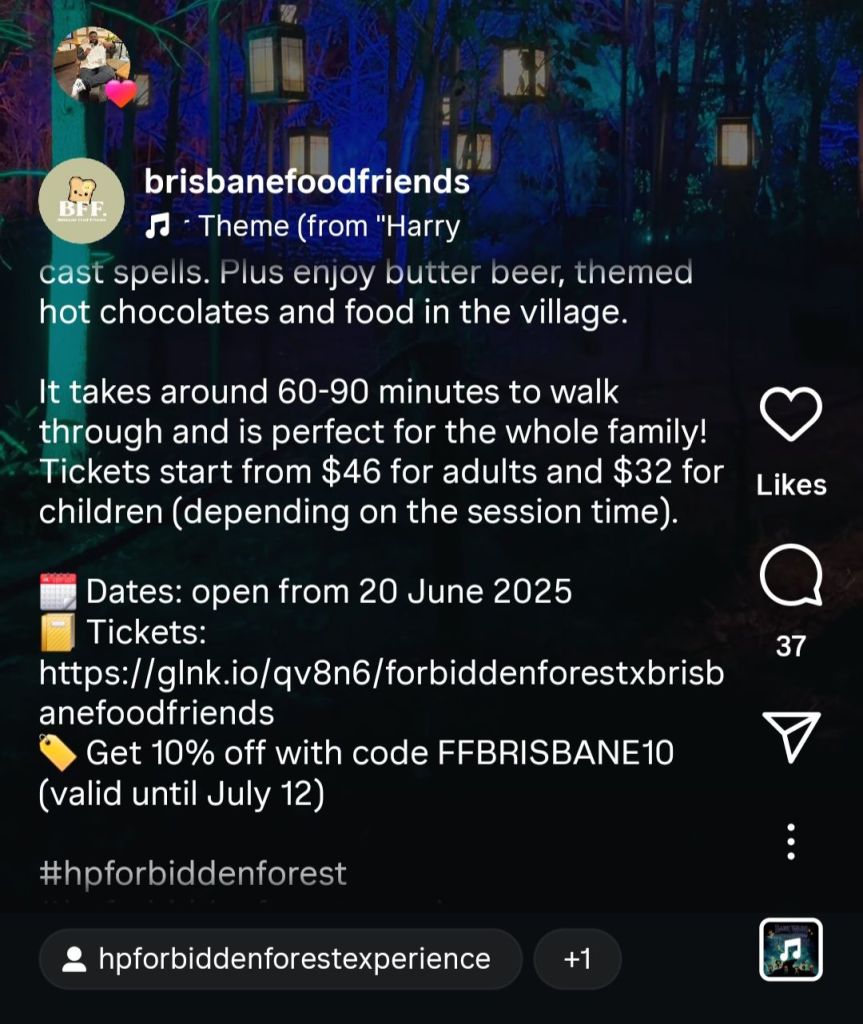Image resolution: width=863 pixels, height=1024 pixels.
Task: Open tagged account hpforbiddenforestexperience
Action: pyautogui.click(x=280, y=959)
